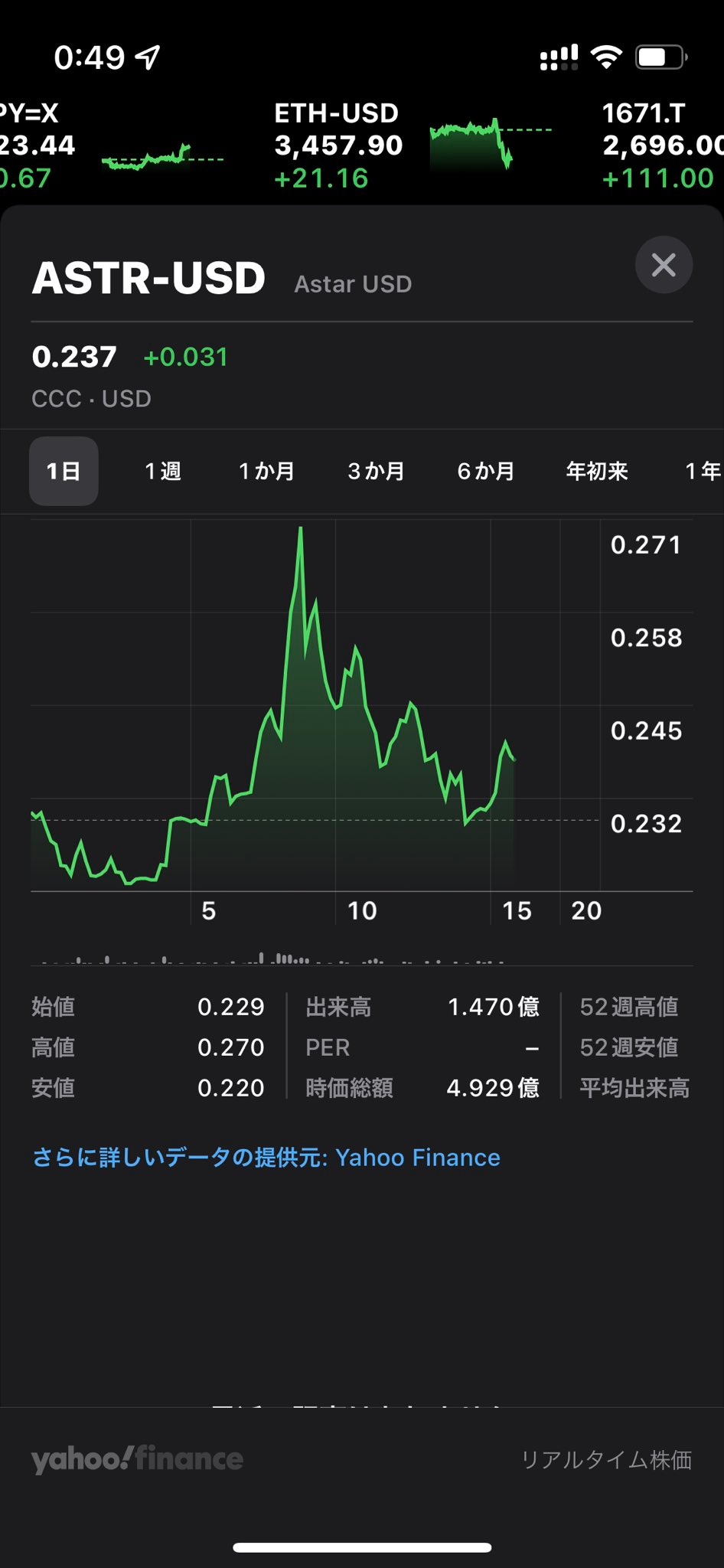
Task: Close the ASTR-USD detail sheet
Action: [664, 265]
